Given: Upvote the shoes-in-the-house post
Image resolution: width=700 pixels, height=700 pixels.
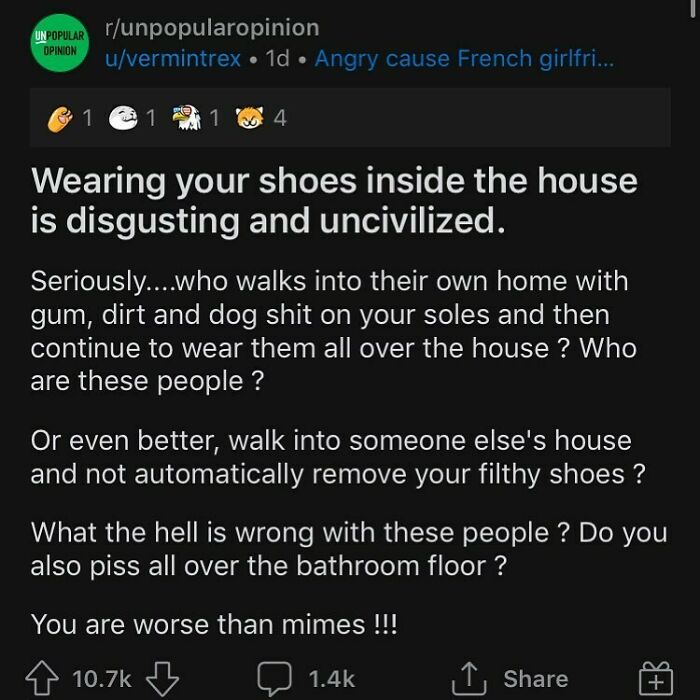Looking at the screenshot, I should [x=42, y=679].
